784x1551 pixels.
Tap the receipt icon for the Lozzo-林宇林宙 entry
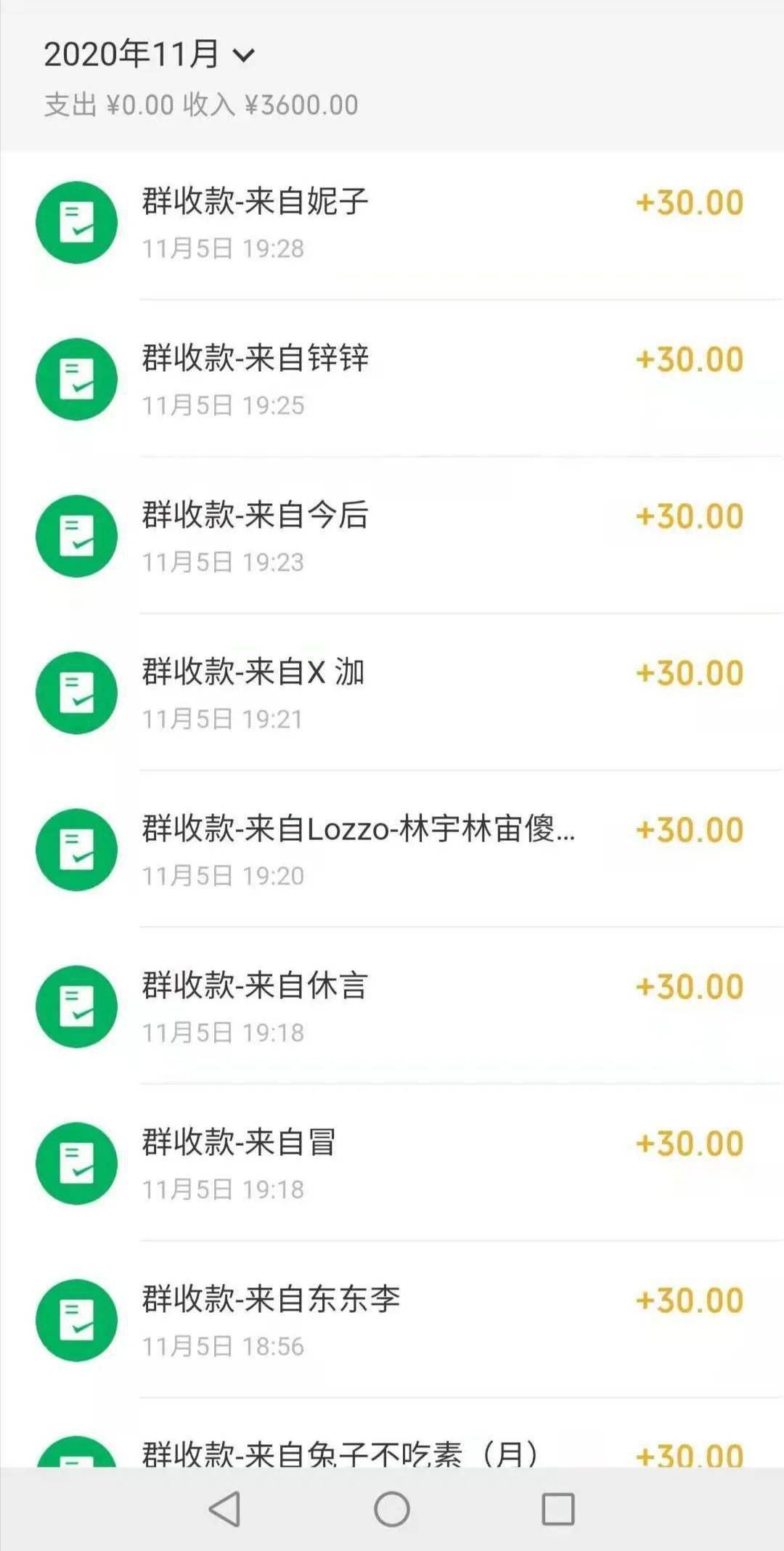point(76,850)
